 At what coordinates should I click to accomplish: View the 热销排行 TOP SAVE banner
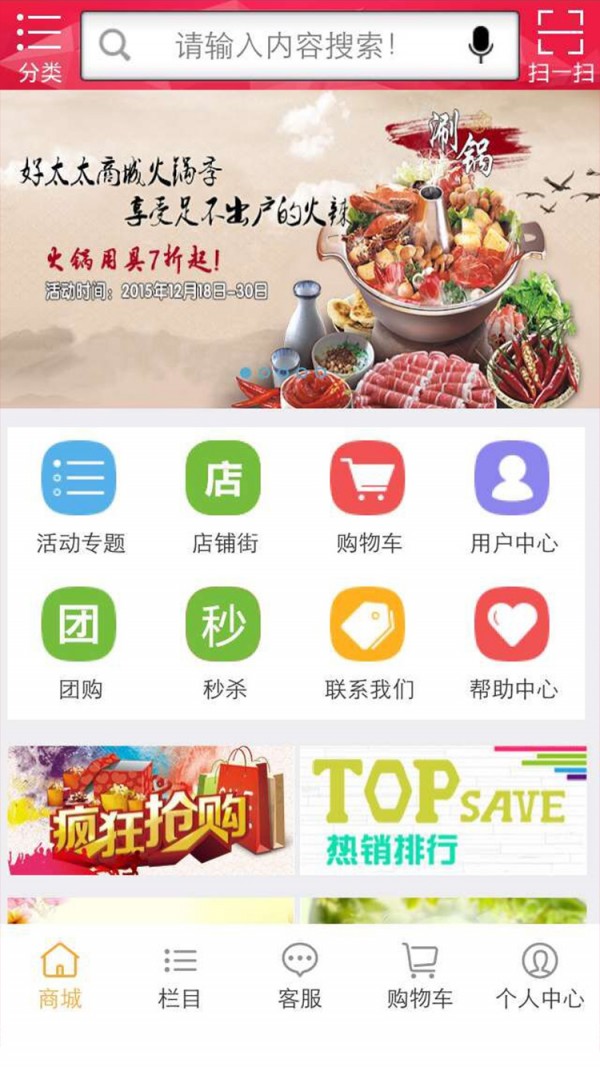coord(443,810)
